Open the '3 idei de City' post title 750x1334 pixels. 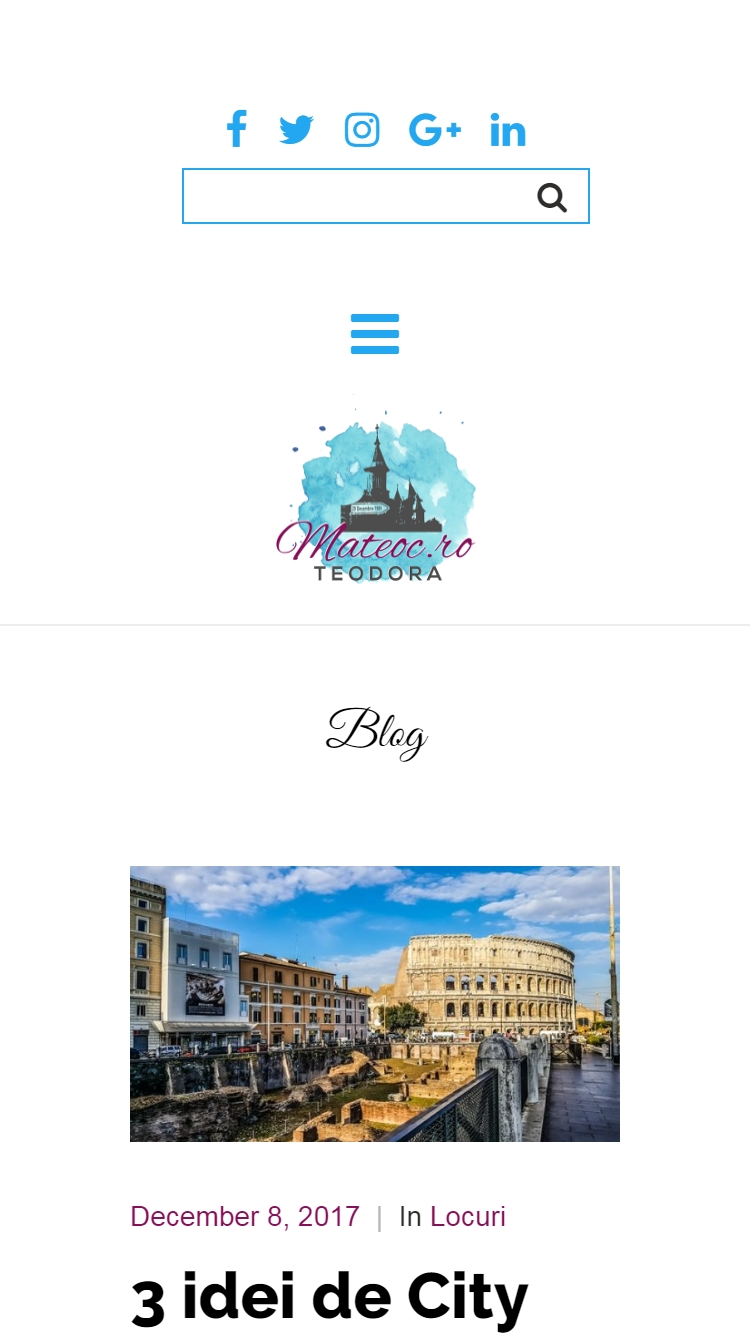coord(330,1298)
